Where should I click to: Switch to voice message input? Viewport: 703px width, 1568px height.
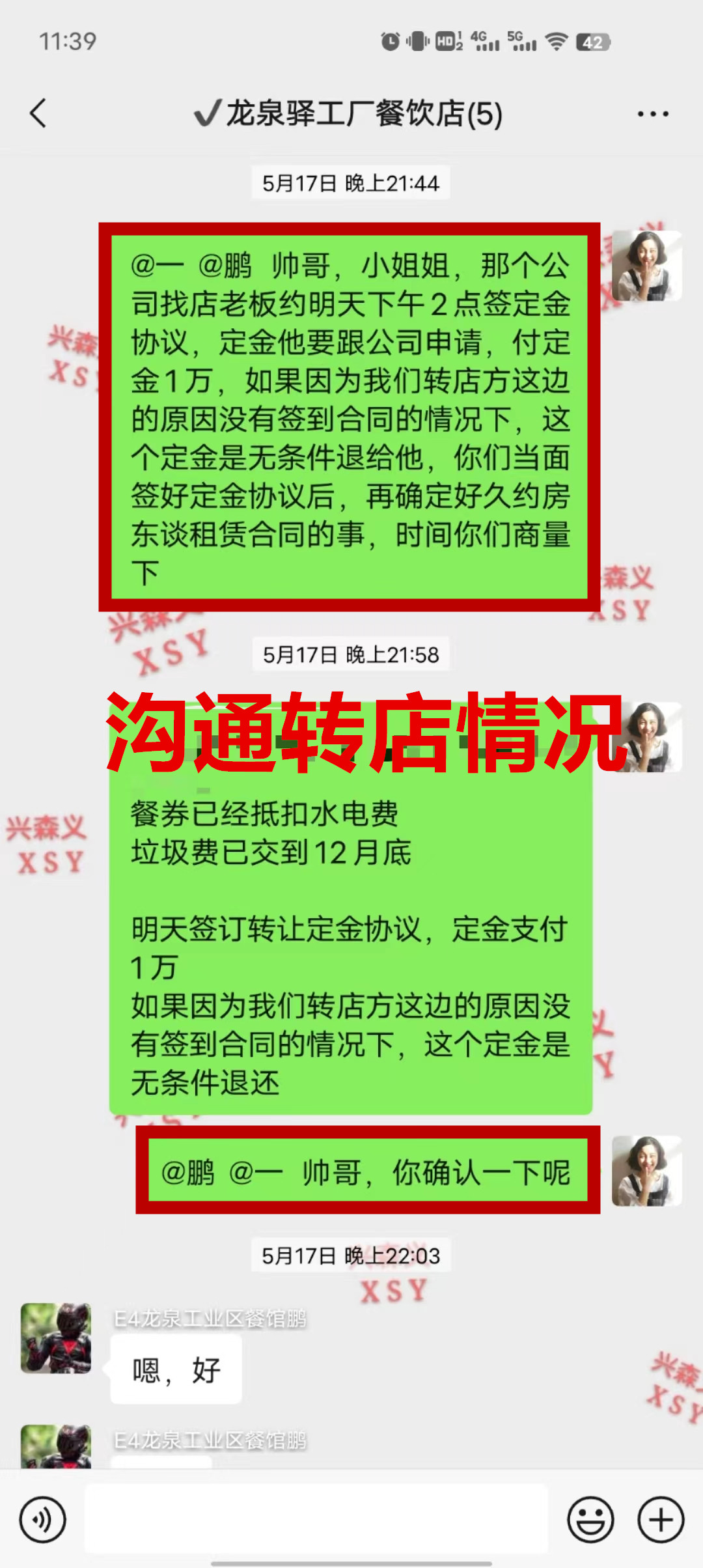pos(43,1520)
